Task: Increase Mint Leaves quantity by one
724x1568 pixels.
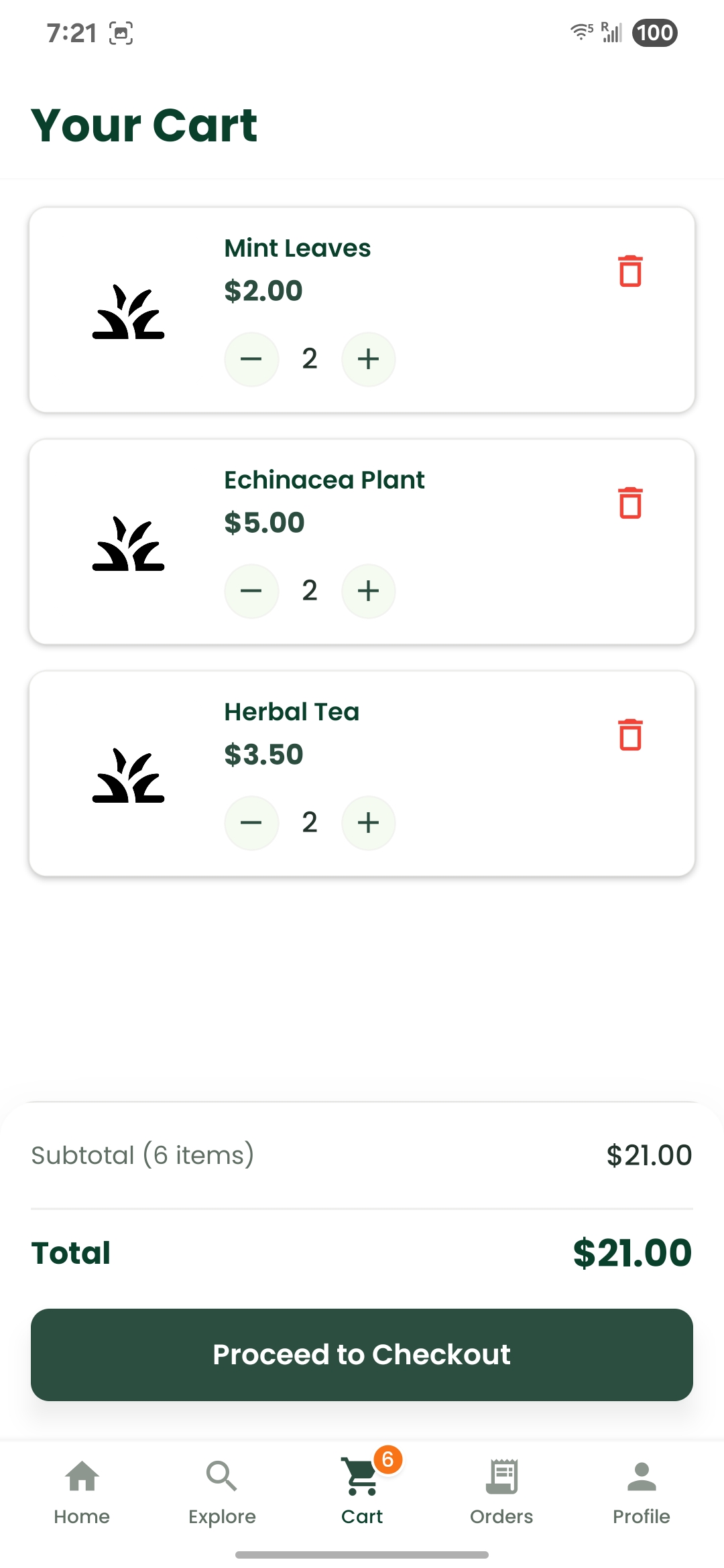Action: point(368,359)
